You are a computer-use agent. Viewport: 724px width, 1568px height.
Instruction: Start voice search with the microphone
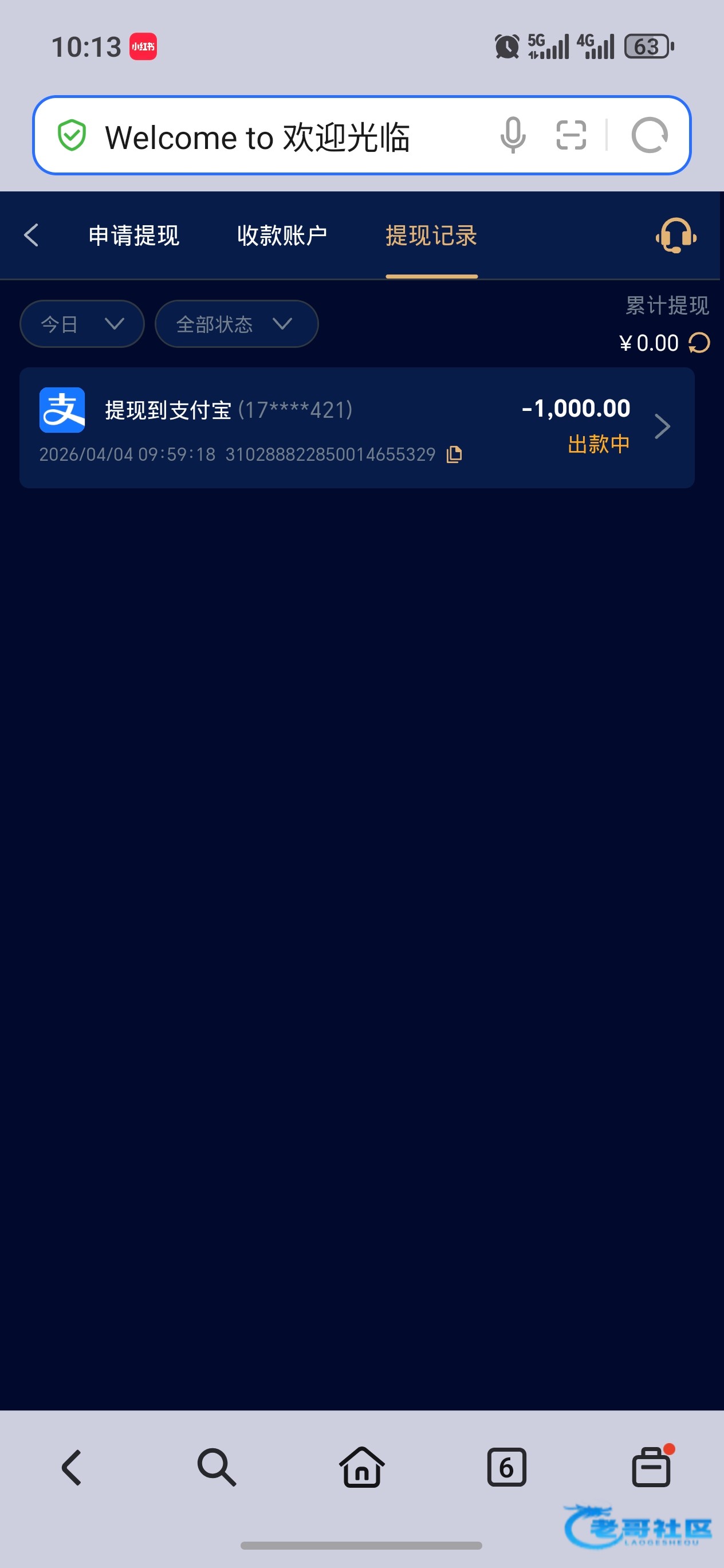512,135
